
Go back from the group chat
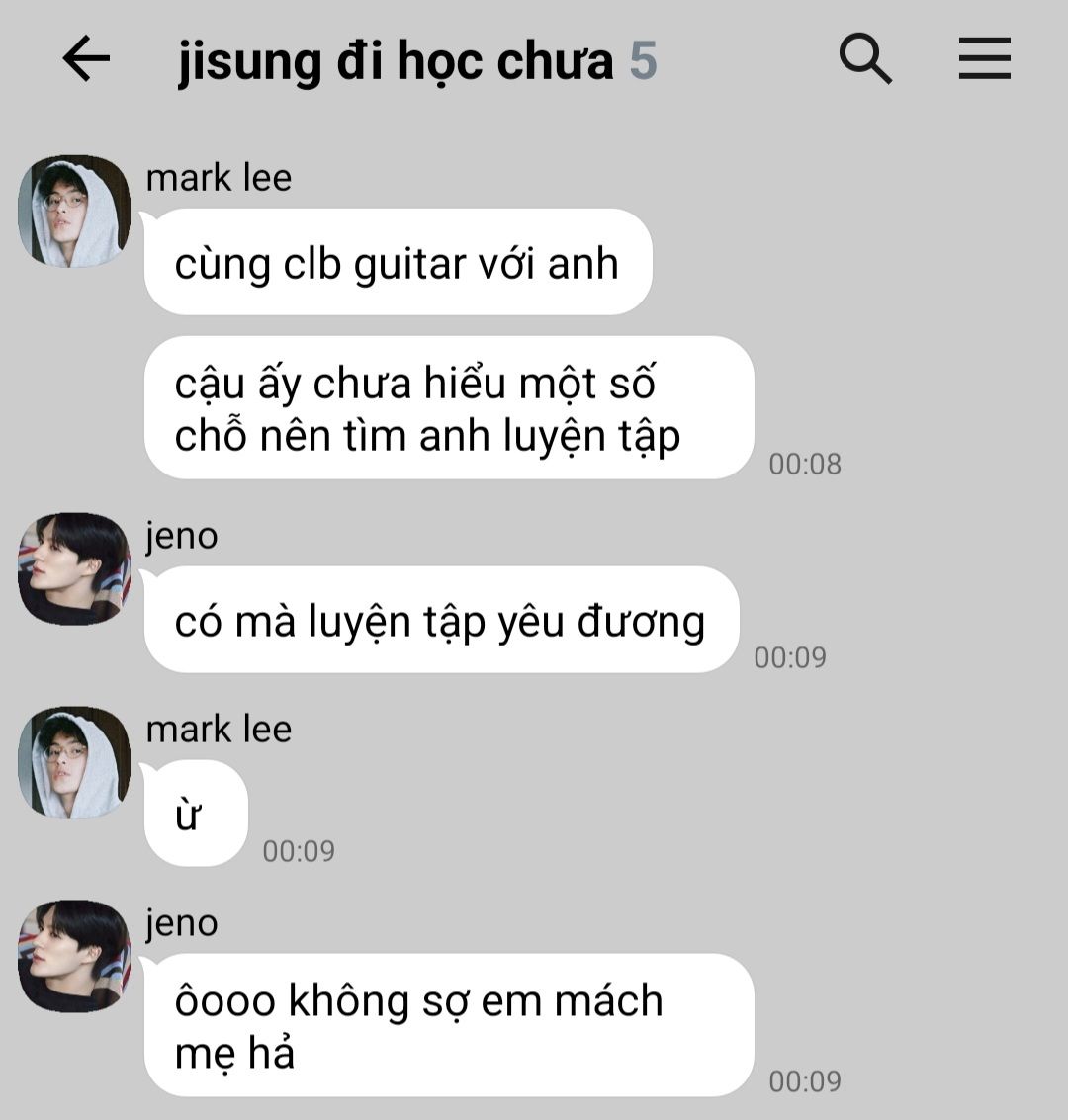pos(86,59)
